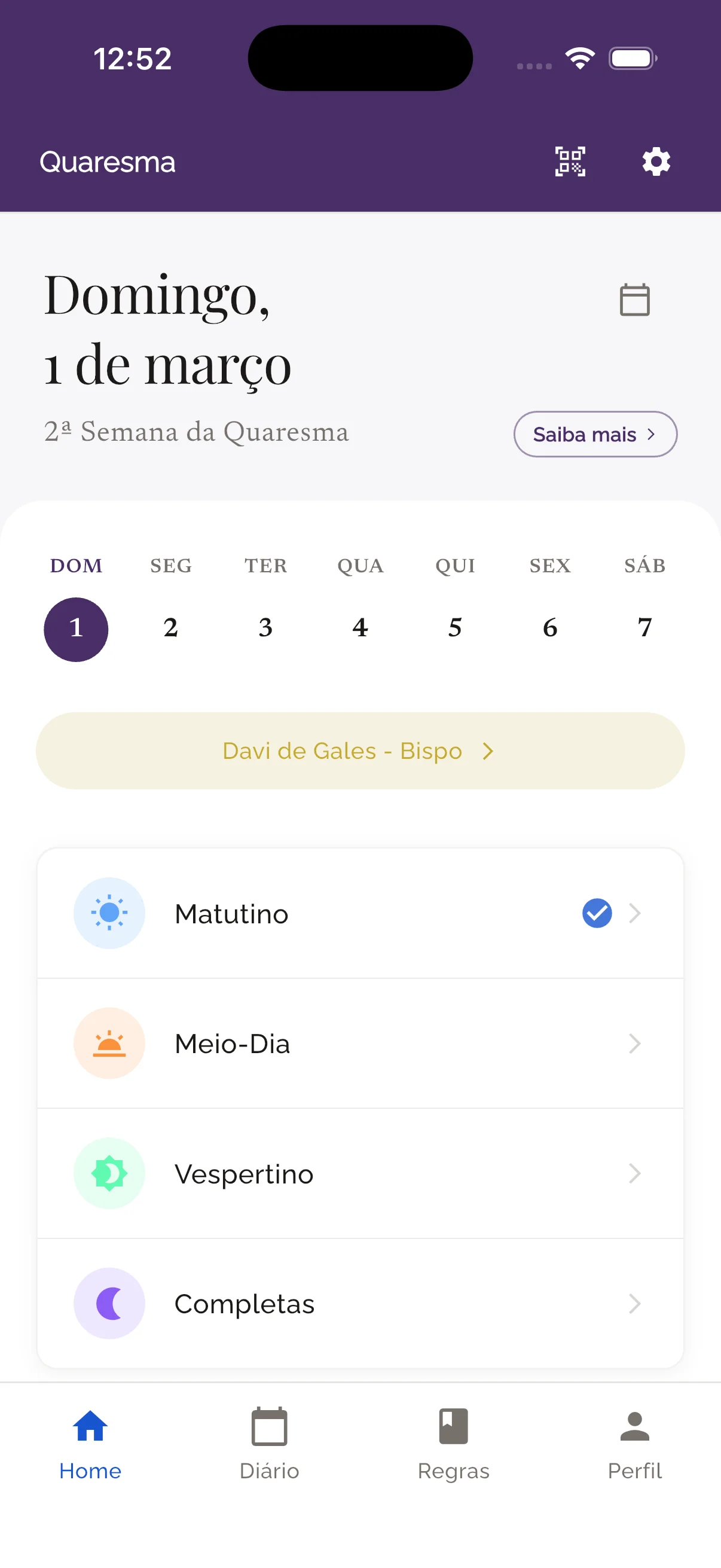
Task: Select Saturday the 7th in the week strip
Action: [x=645, y=628]
